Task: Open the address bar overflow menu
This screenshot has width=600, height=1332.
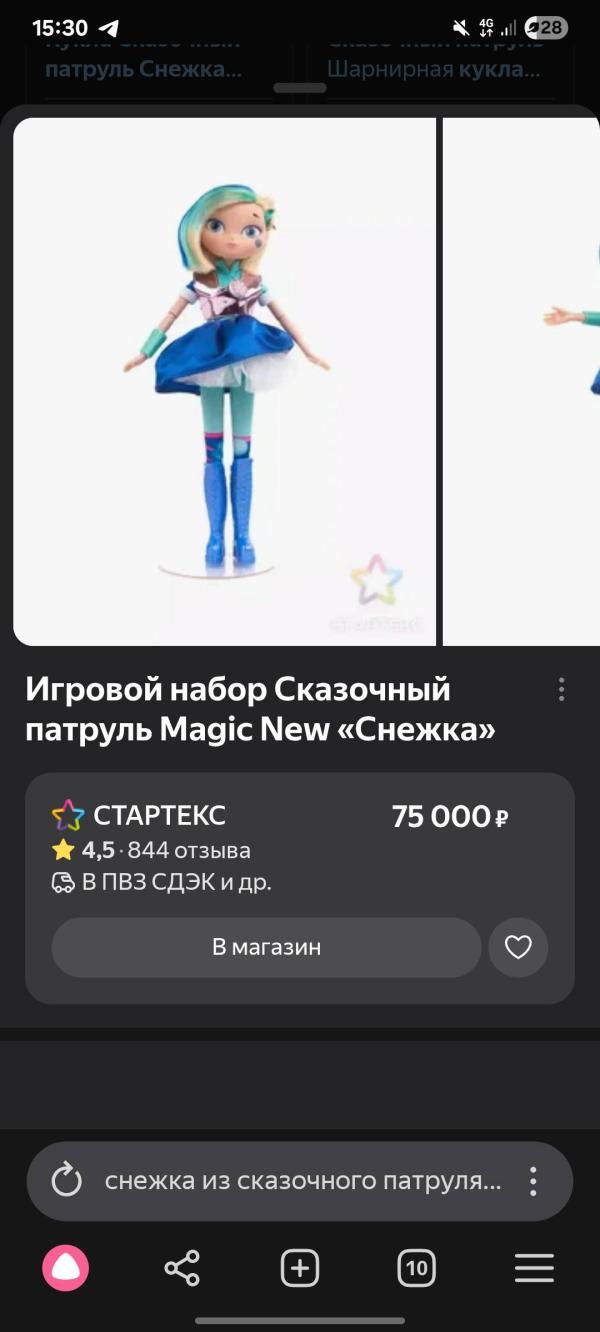Action: (534, 1181)
